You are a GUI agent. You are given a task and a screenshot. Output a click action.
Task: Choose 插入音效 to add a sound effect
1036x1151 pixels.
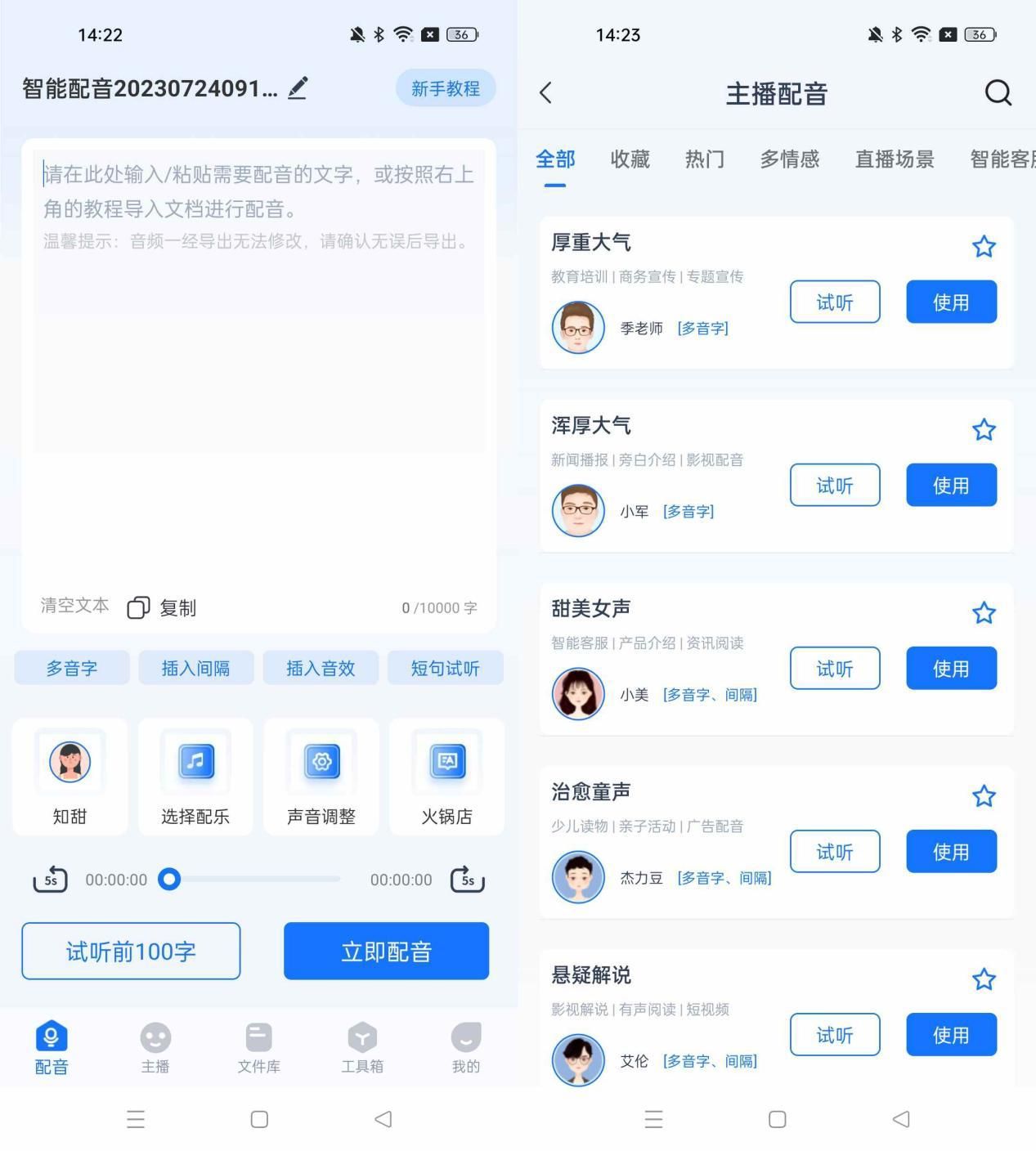[x=321, y=668]
